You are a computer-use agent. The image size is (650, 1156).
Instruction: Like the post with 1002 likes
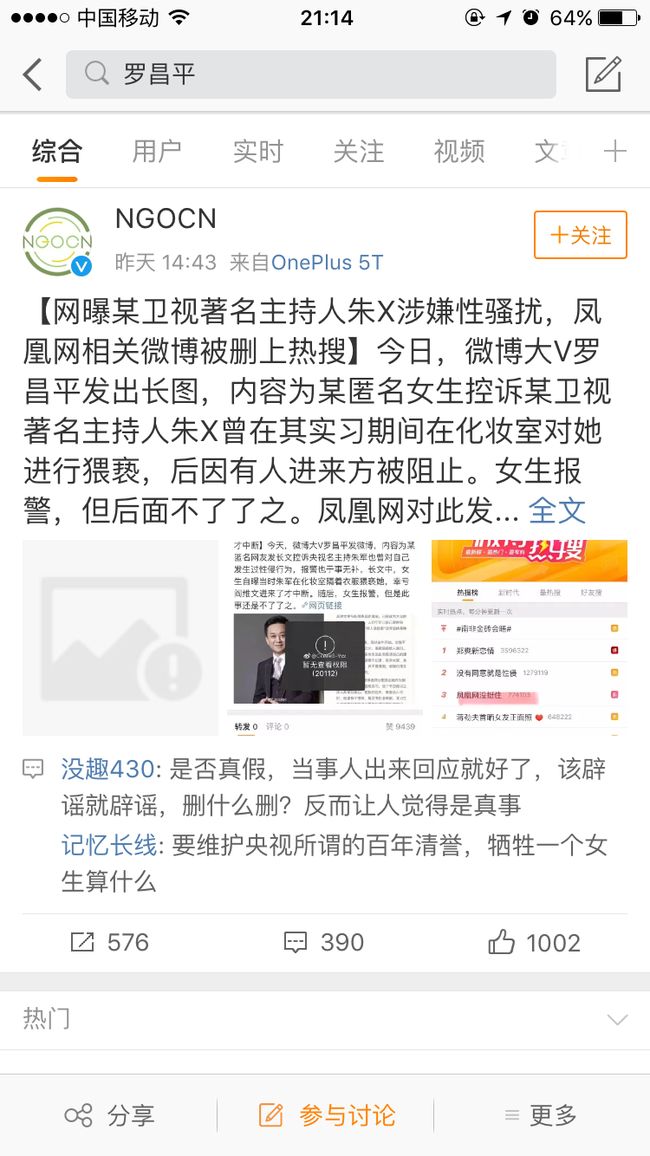click(x=534, y=941)
